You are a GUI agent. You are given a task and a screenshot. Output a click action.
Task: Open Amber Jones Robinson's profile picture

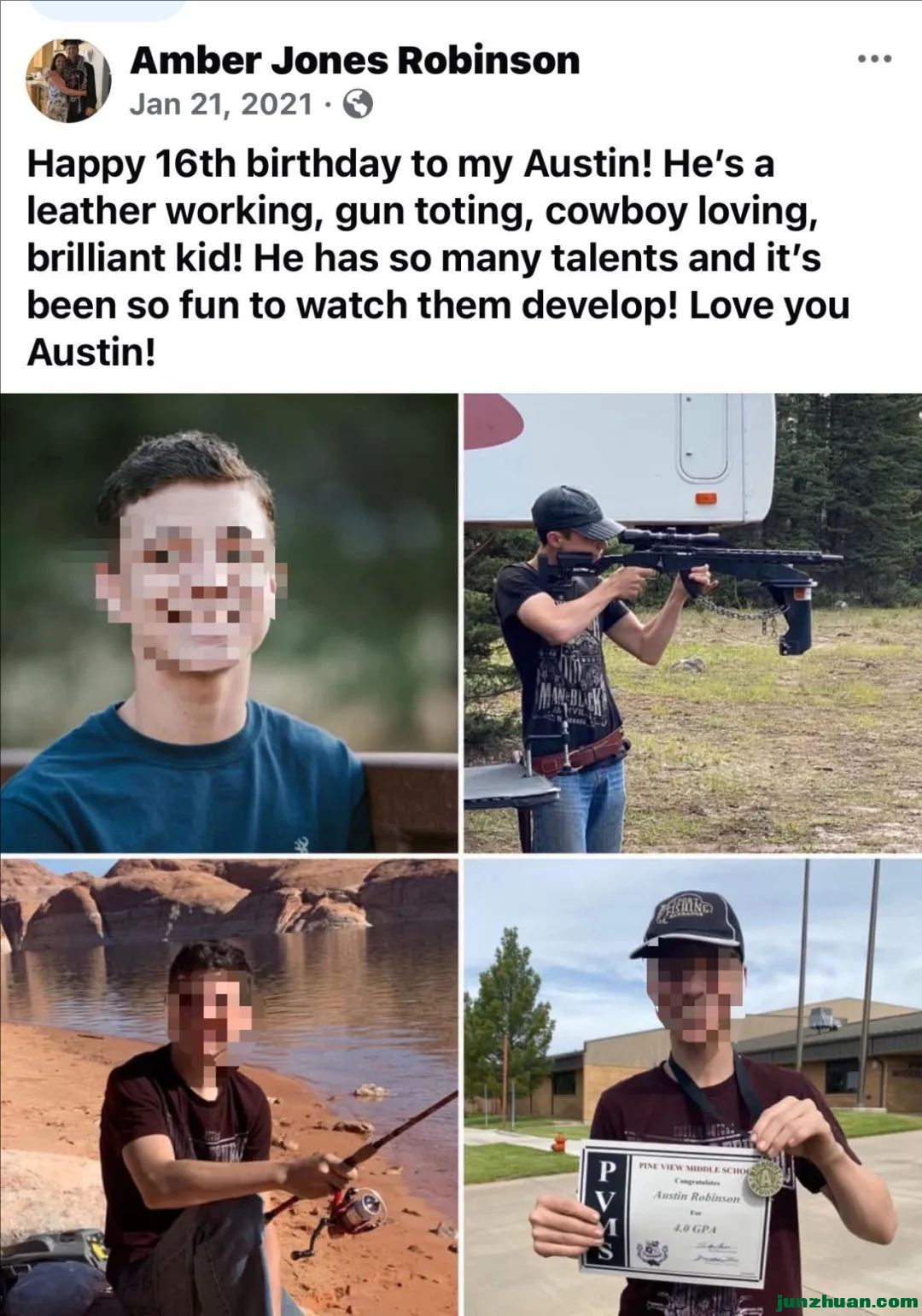click(x=68, y=80)
